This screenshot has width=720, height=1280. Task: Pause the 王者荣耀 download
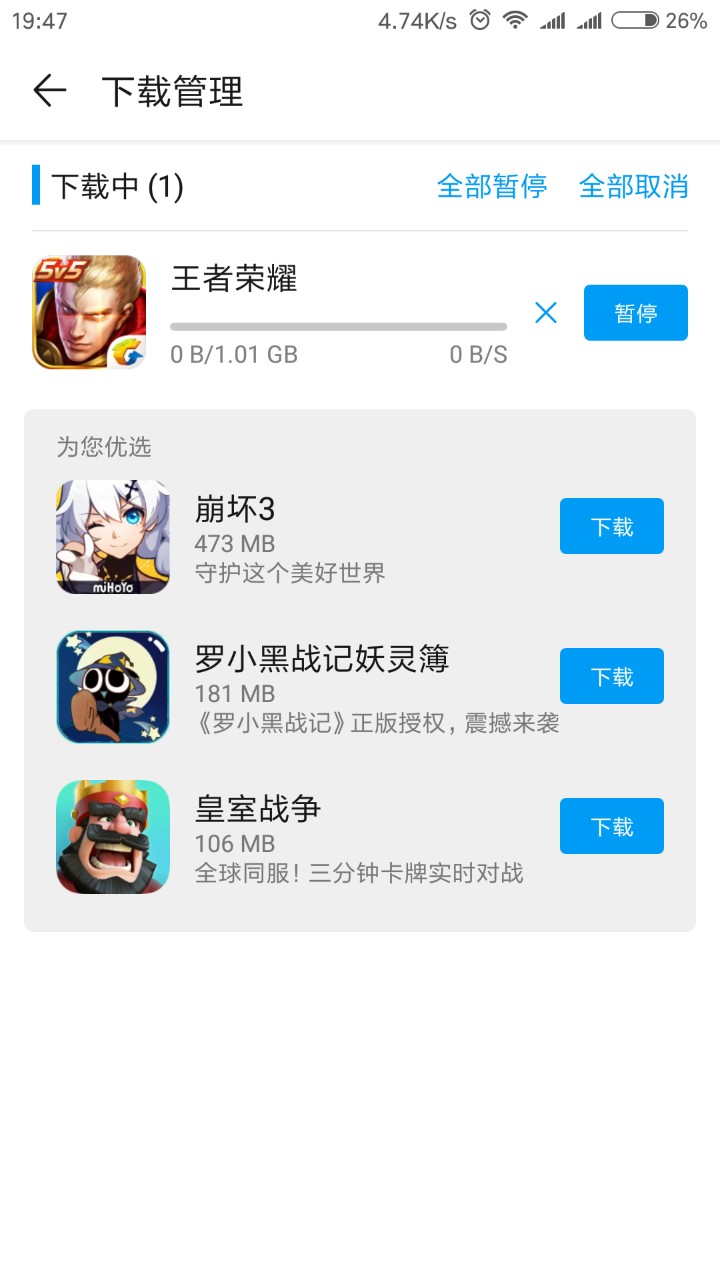pos(635,313)
